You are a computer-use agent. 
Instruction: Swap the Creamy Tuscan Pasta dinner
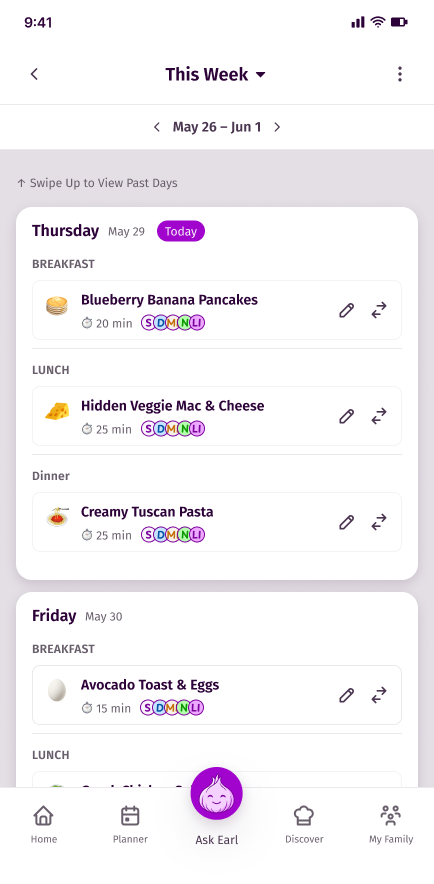pos(379,522)
